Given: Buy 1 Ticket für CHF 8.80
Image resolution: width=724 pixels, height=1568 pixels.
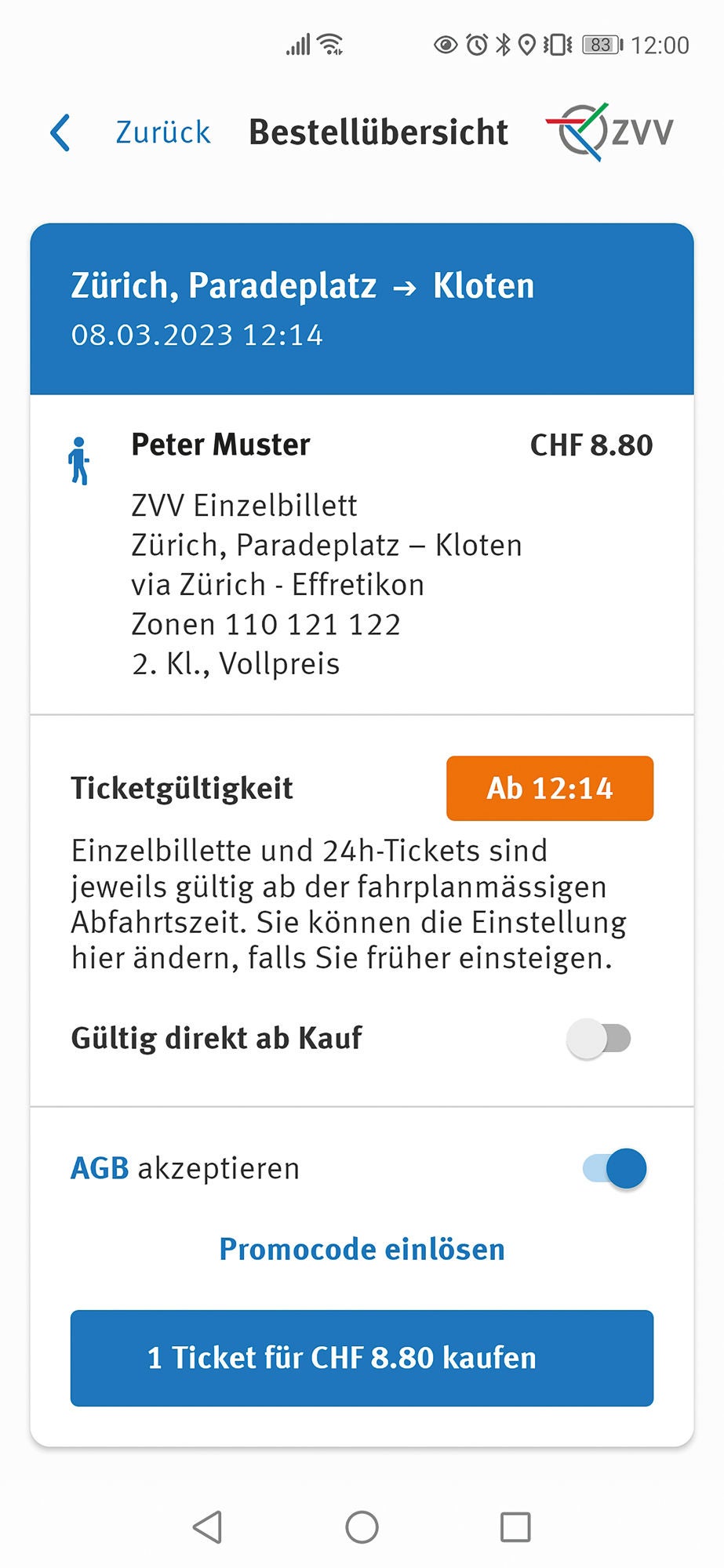Looking at the screenshot, I should tap(362, 1358).
